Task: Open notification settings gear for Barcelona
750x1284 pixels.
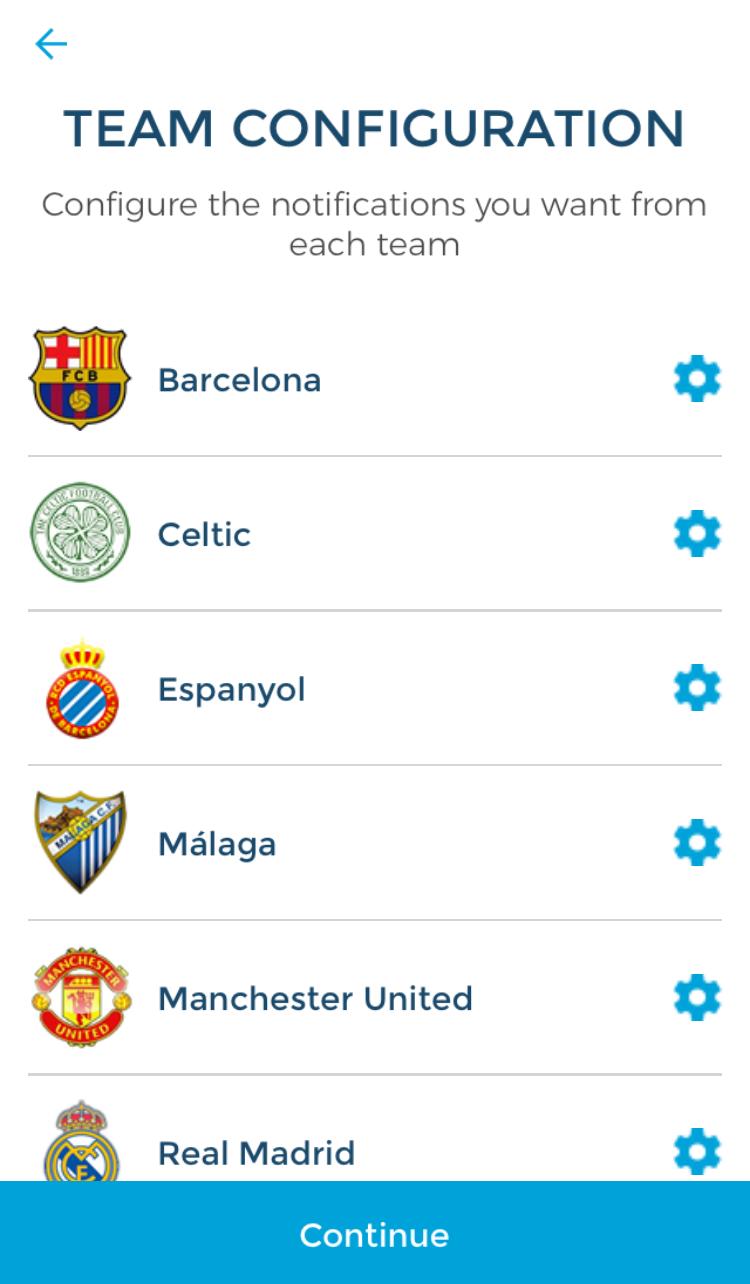Action: tap(697, 380)
